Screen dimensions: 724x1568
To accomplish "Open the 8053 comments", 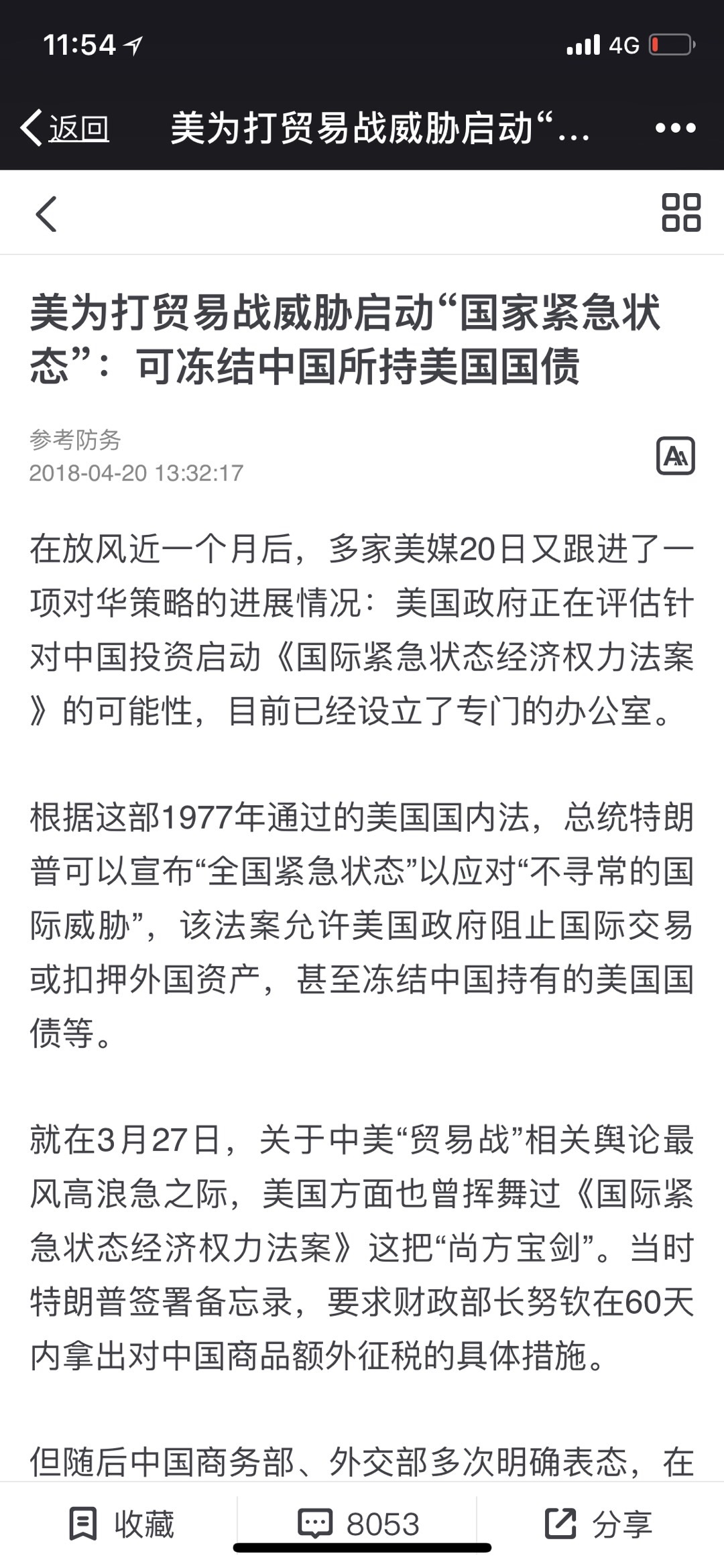I will [359, 1524].
